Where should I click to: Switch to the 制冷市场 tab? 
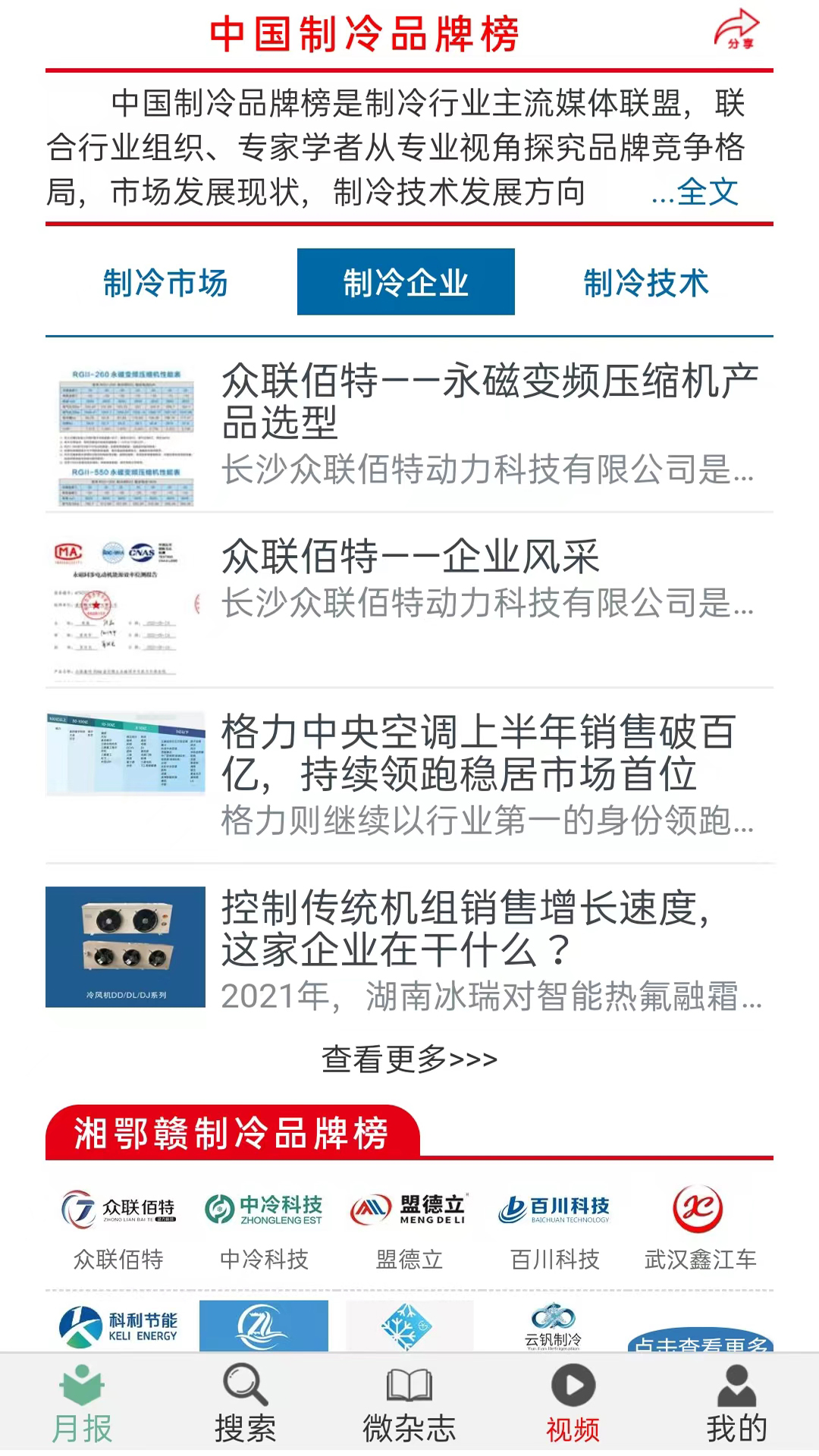(165, 283)
